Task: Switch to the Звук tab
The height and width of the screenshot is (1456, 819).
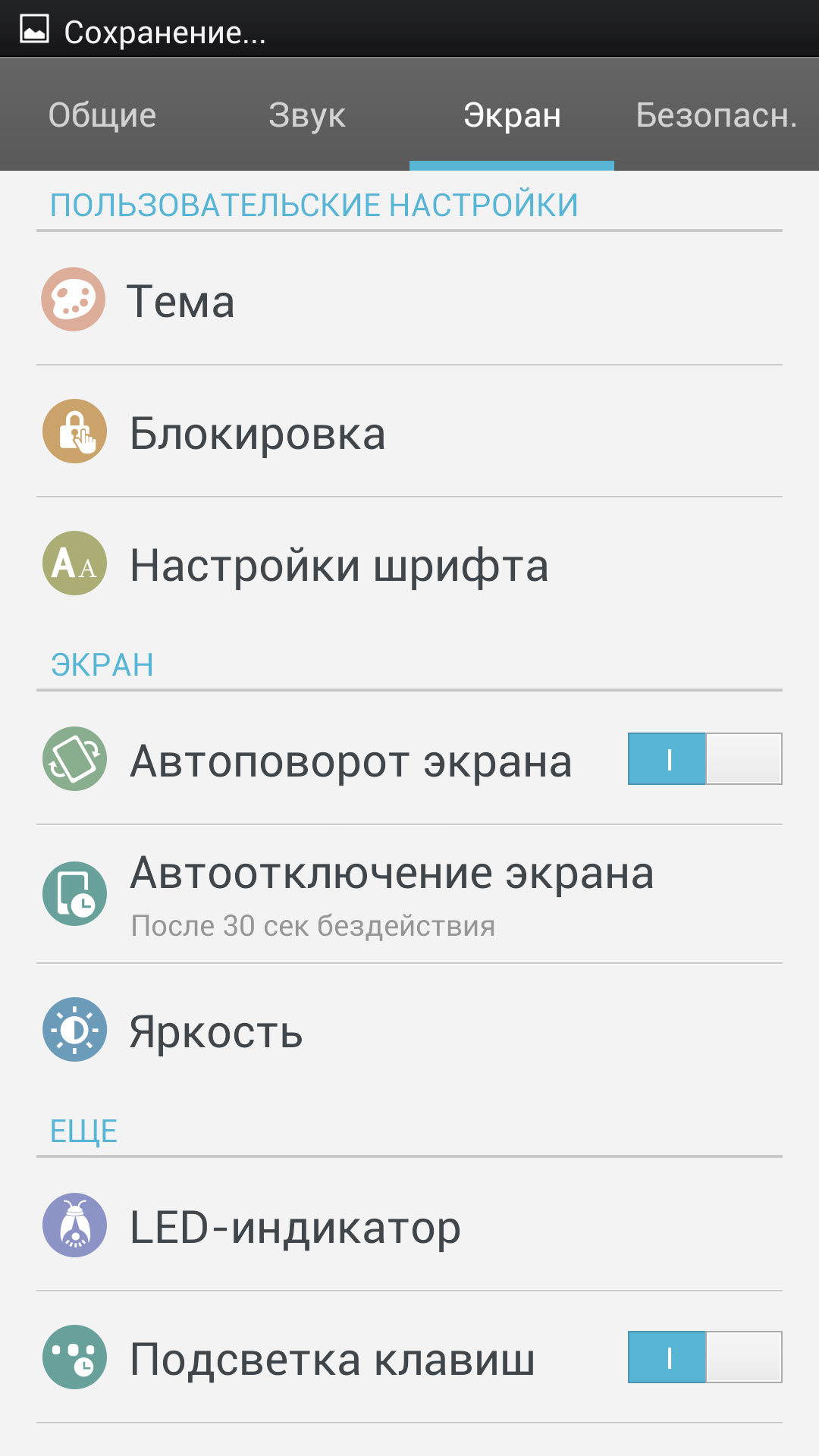Action: [x=307, y=115]
